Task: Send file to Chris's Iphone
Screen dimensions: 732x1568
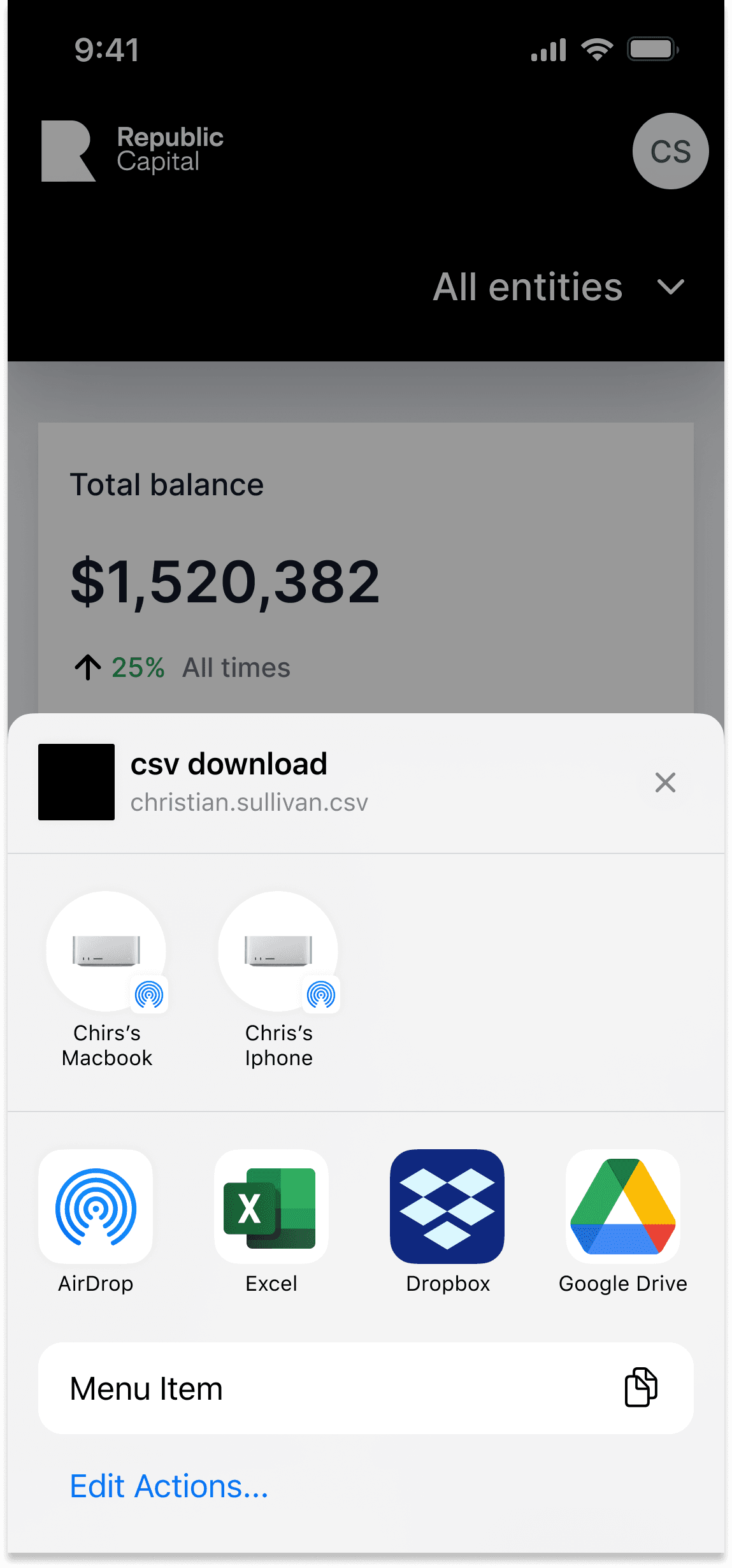Action: [278, 952]
